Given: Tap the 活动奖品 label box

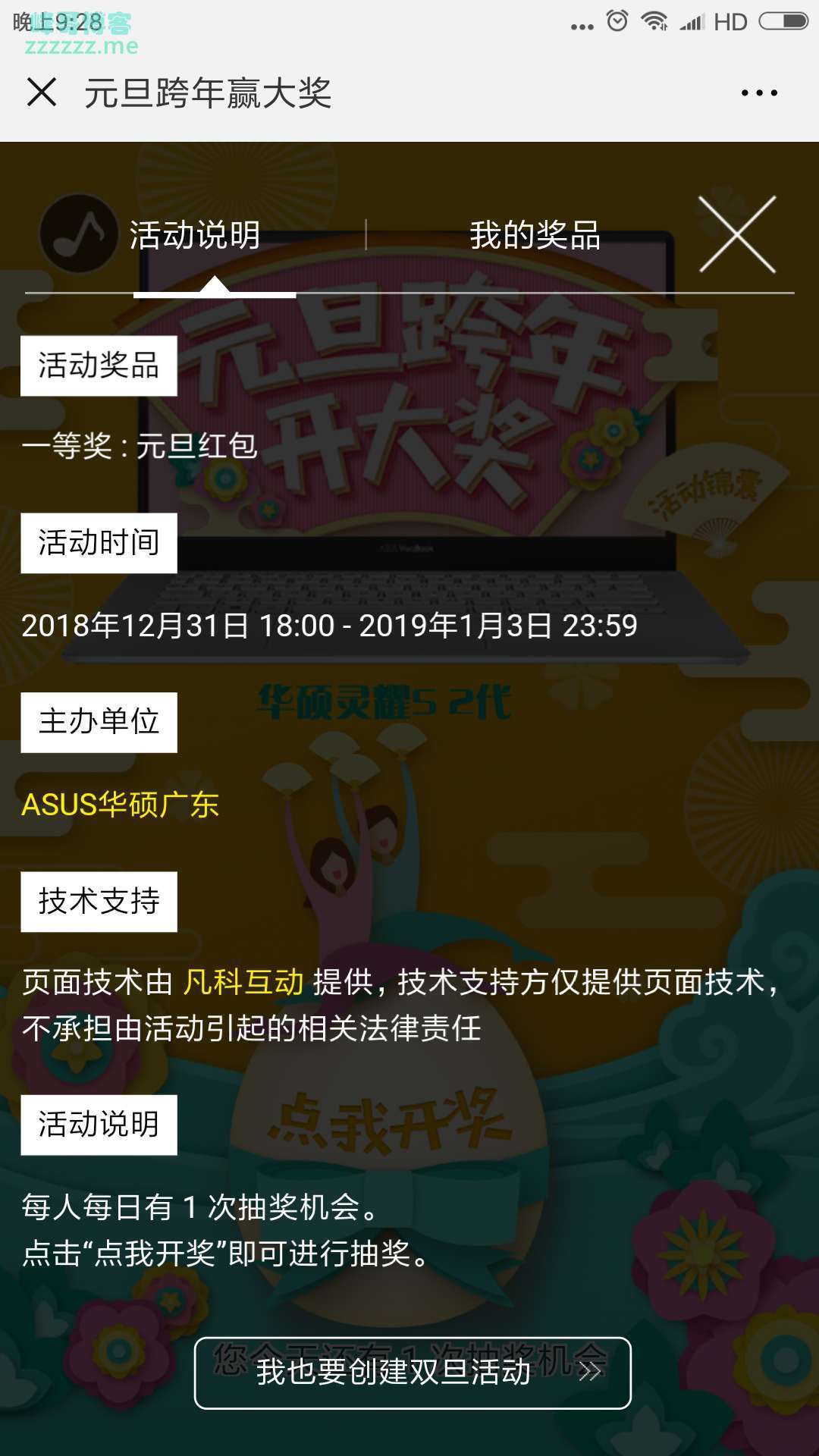Looking at the screenshot, I should pyautogui.click(x=99, y=366).
